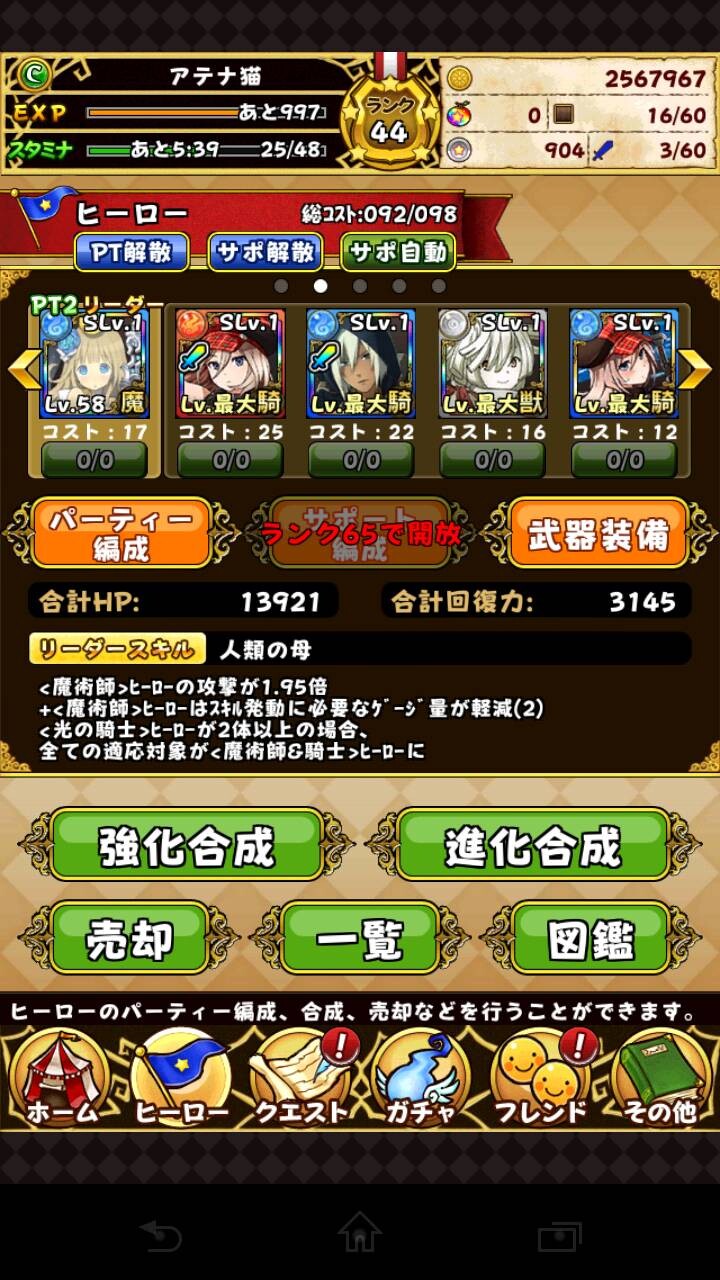
Task: Switch to the クエスト tab
Action: [x=302, y=1078]
